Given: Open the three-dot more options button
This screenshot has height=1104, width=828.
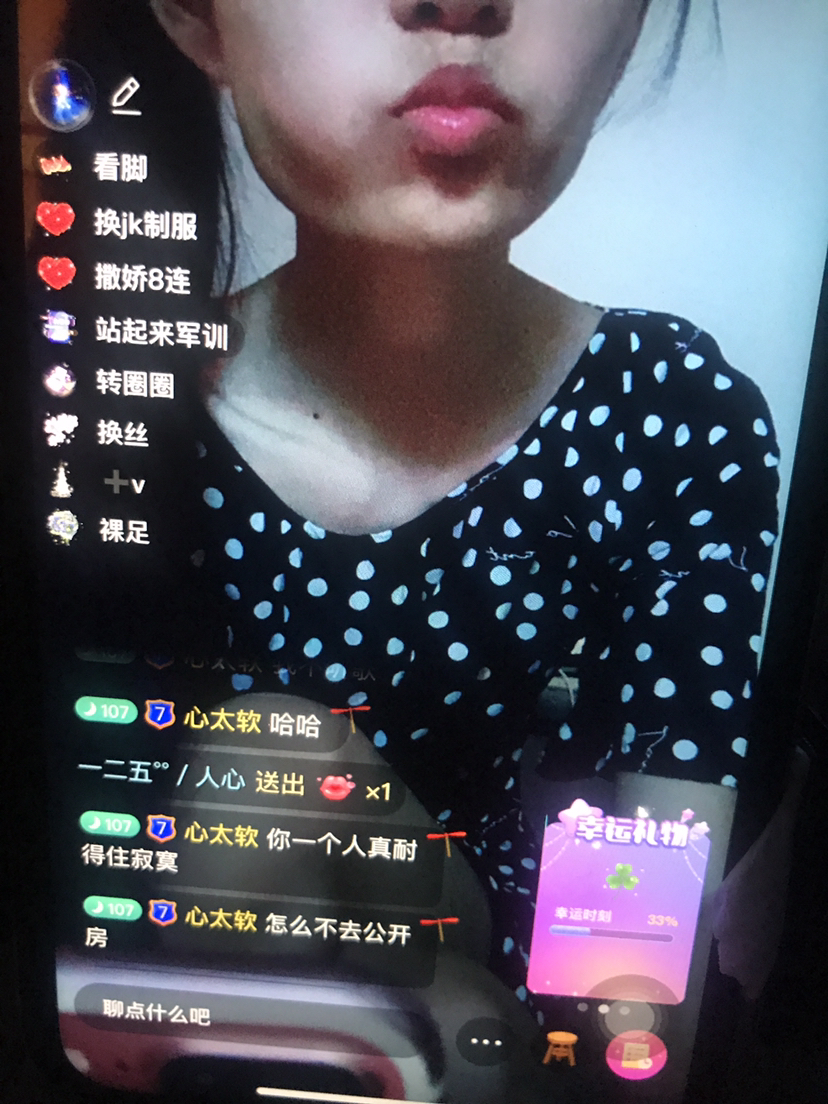Looking at the screenshot, I should click(486, 1043).
